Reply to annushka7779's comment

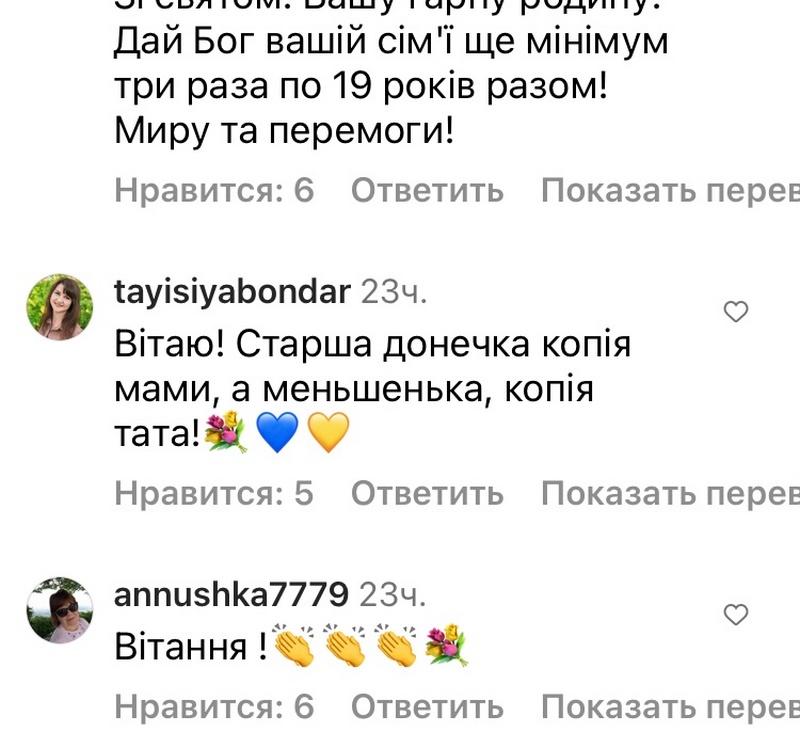click(427, 707)
